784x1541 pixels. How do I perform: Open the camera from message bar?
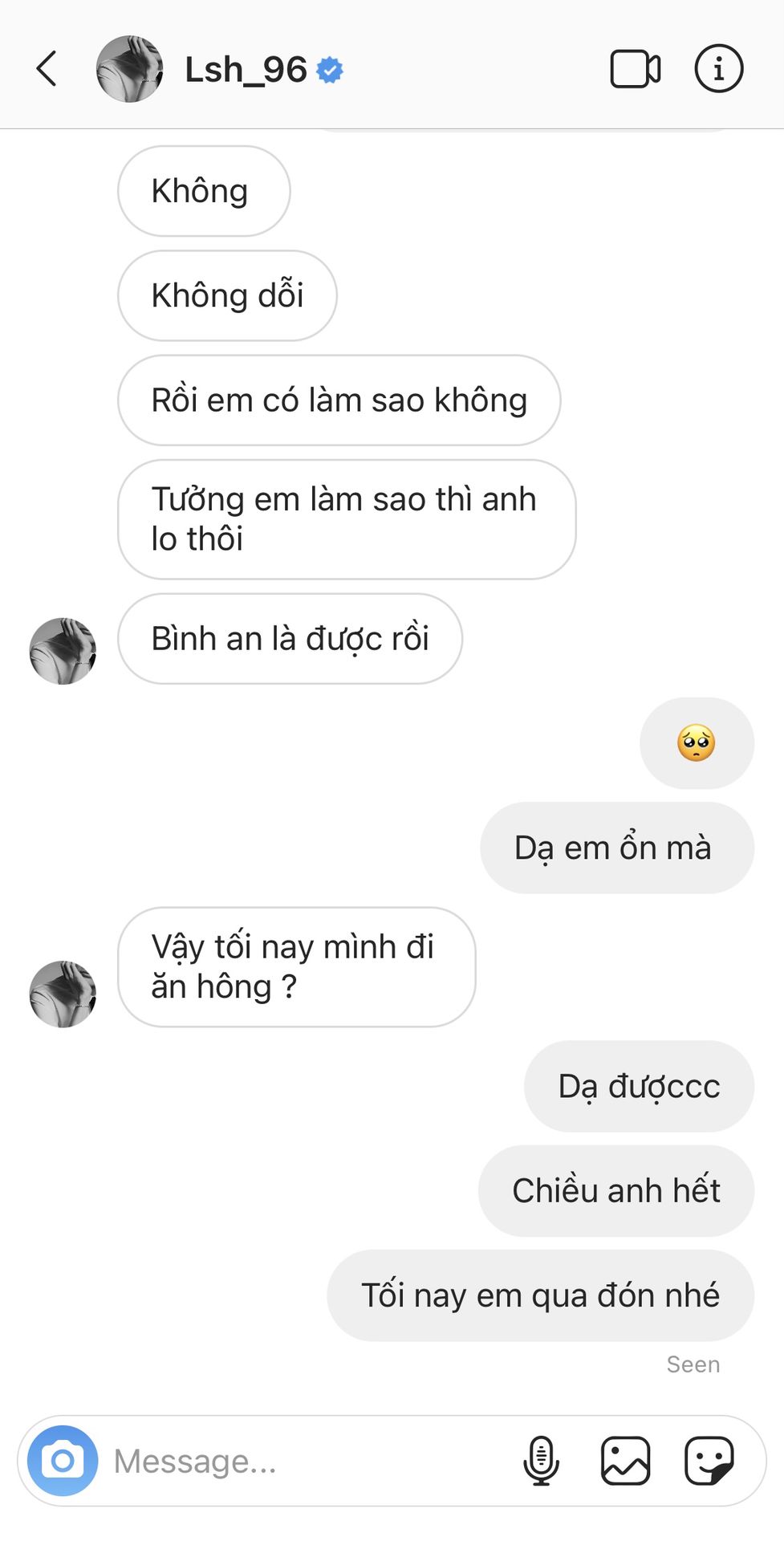point(63,1460)
